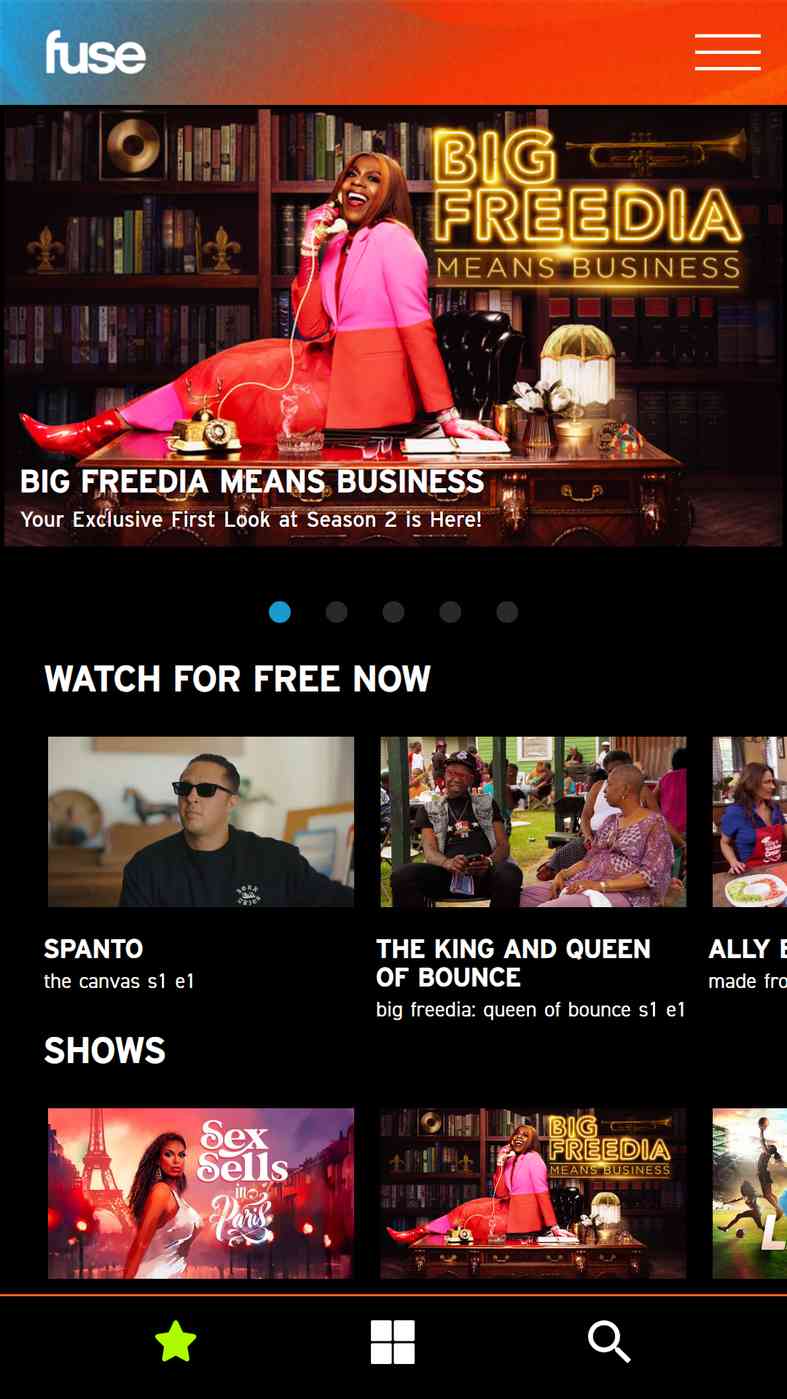This screenshot has height=1399, width=787.
Task: Jump to the second carousel slide
Action: click(x=337, y=612)
